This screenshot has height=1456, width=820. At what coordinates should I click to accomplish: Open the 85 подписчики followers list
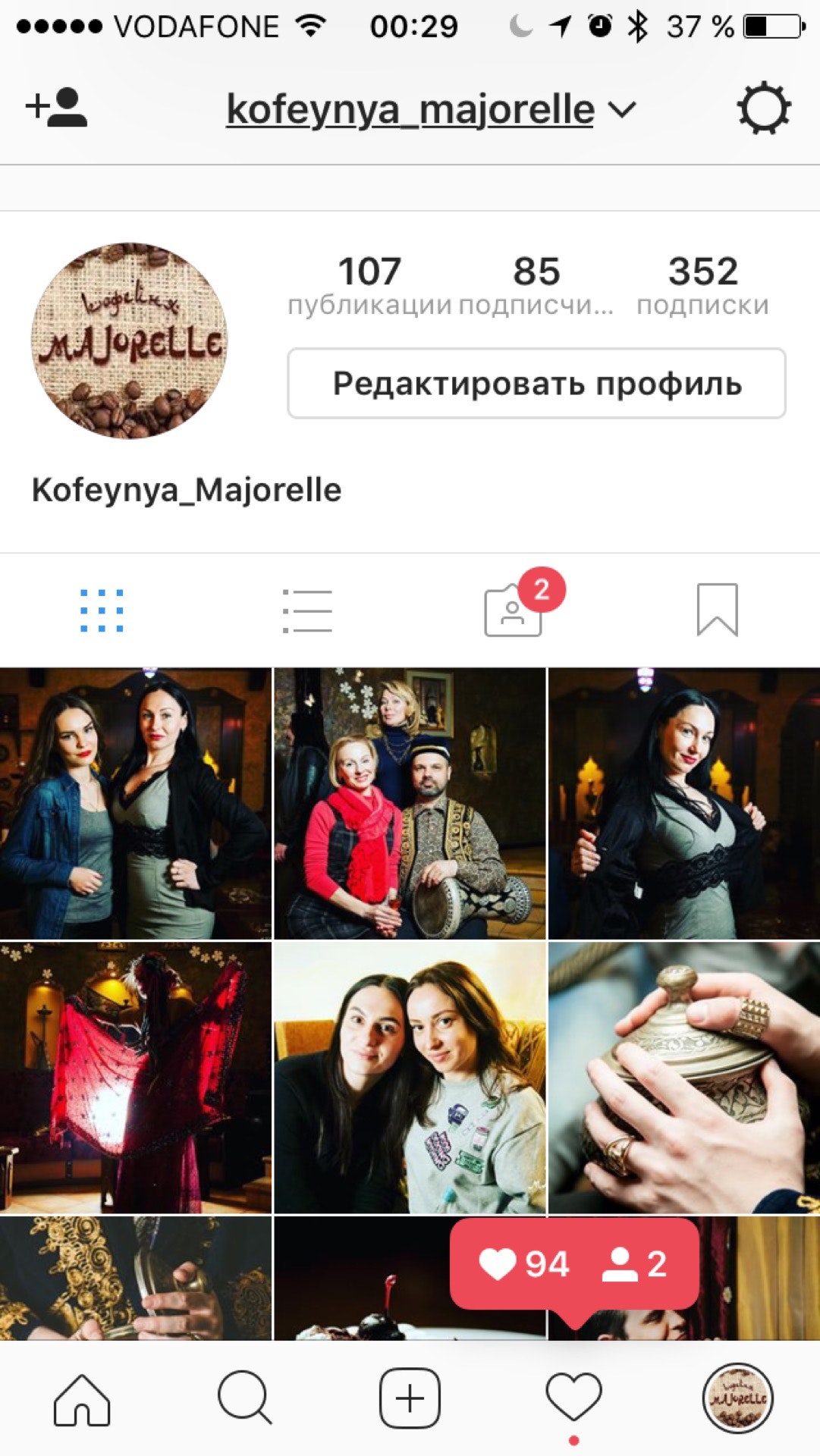click(x=536, y=285)
